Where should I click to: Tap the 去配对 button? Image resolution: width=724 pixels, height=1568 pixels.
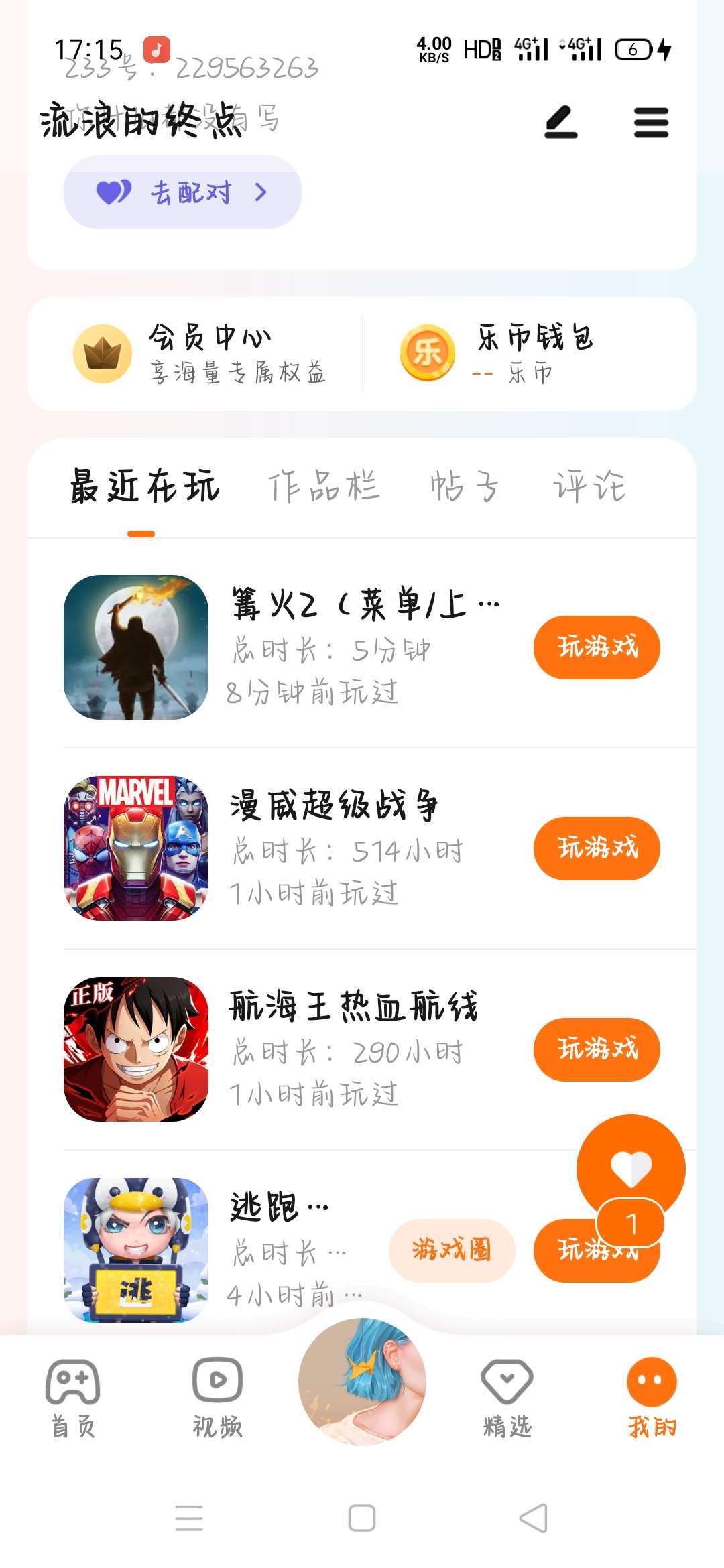tap(182, 193)
